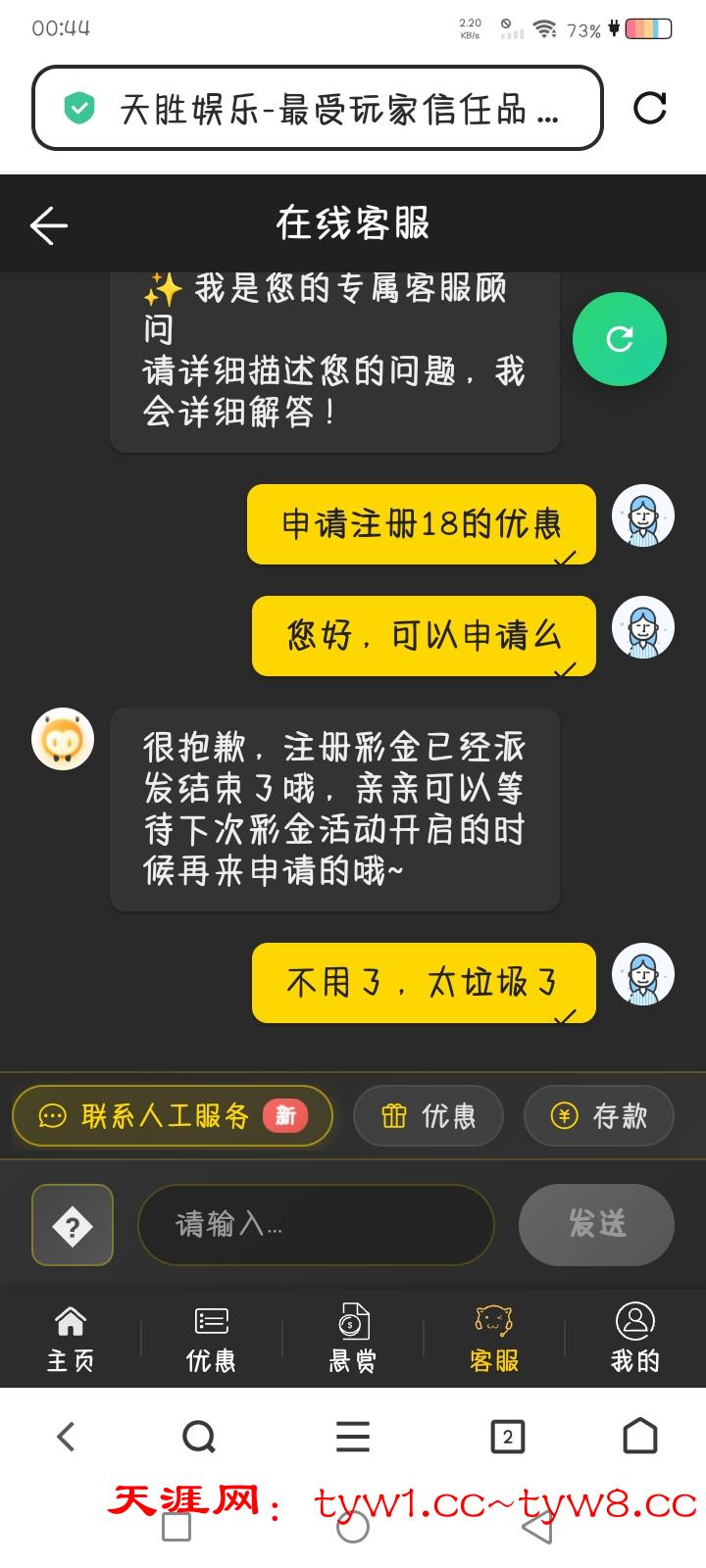
Task: Open the question mark help button
Action: [73, 1225]
